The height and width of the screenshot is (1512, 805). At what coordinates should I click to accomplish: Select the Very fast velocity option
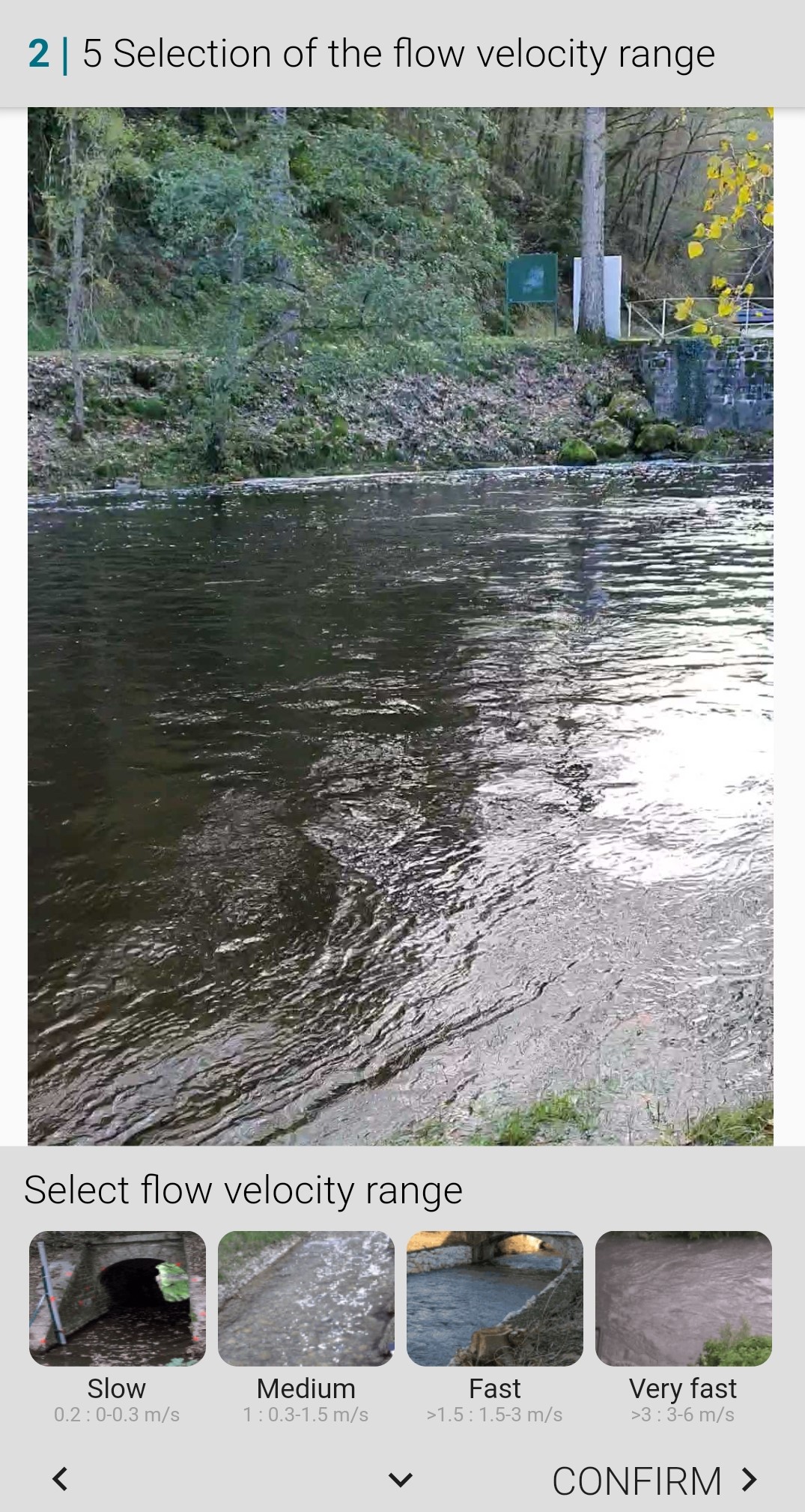tap(683, 1298)
